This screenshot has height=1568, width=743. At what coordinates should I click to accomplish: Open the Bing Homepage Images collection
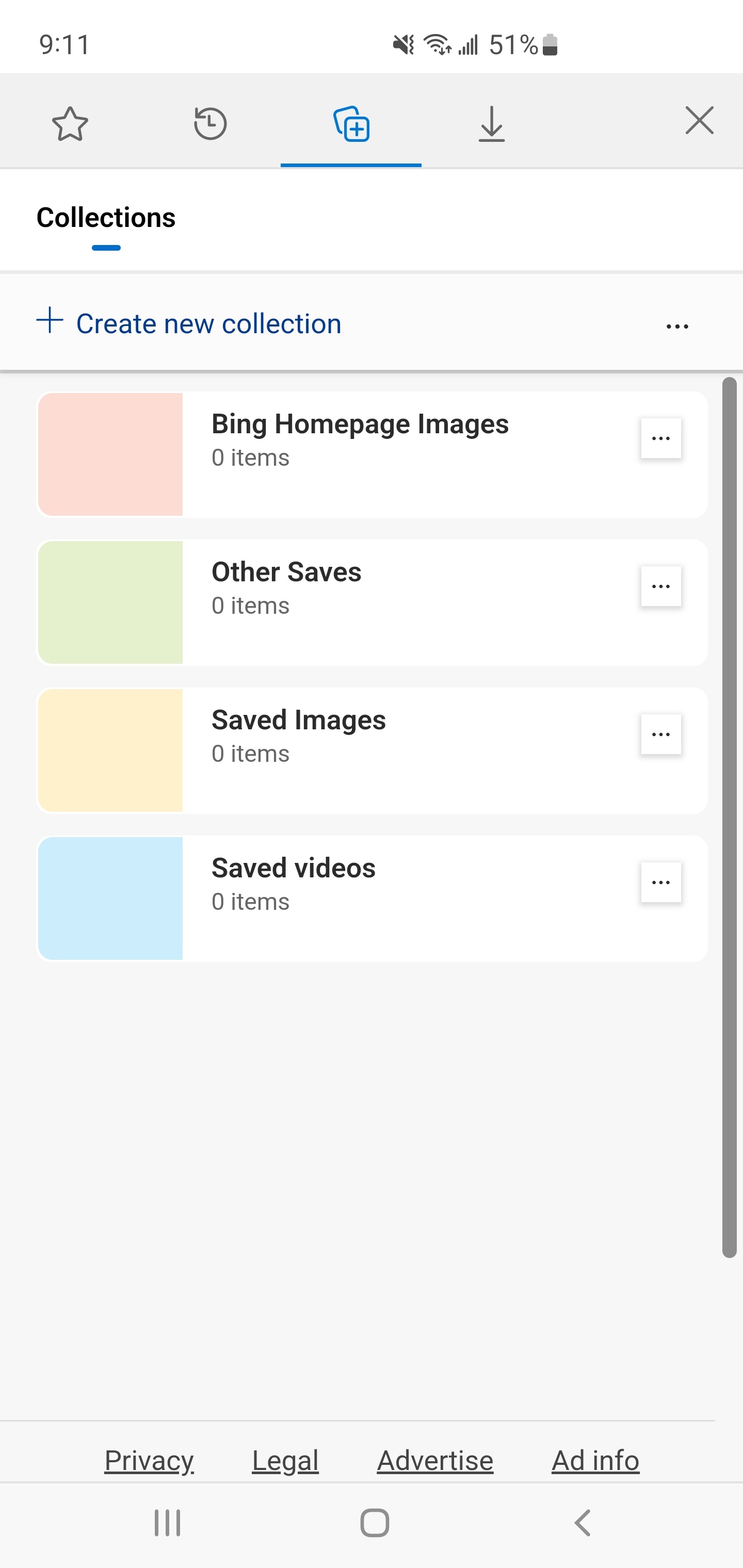(x=359, y=438)
